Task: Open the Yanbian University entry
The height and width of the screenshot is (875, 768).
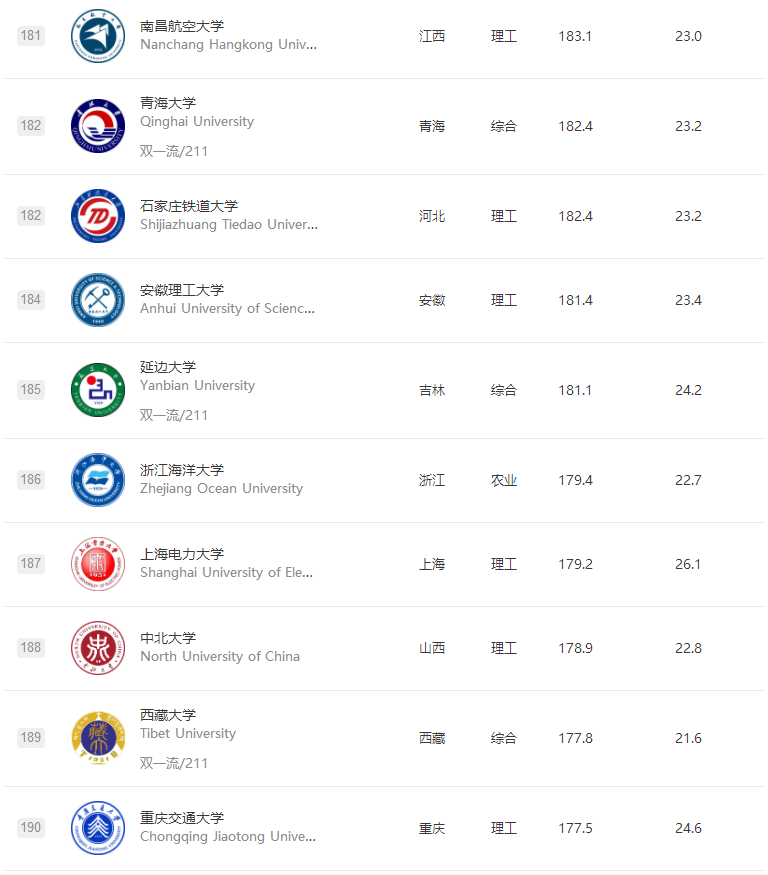Action: pyautogui.click(x=168, y=367)
